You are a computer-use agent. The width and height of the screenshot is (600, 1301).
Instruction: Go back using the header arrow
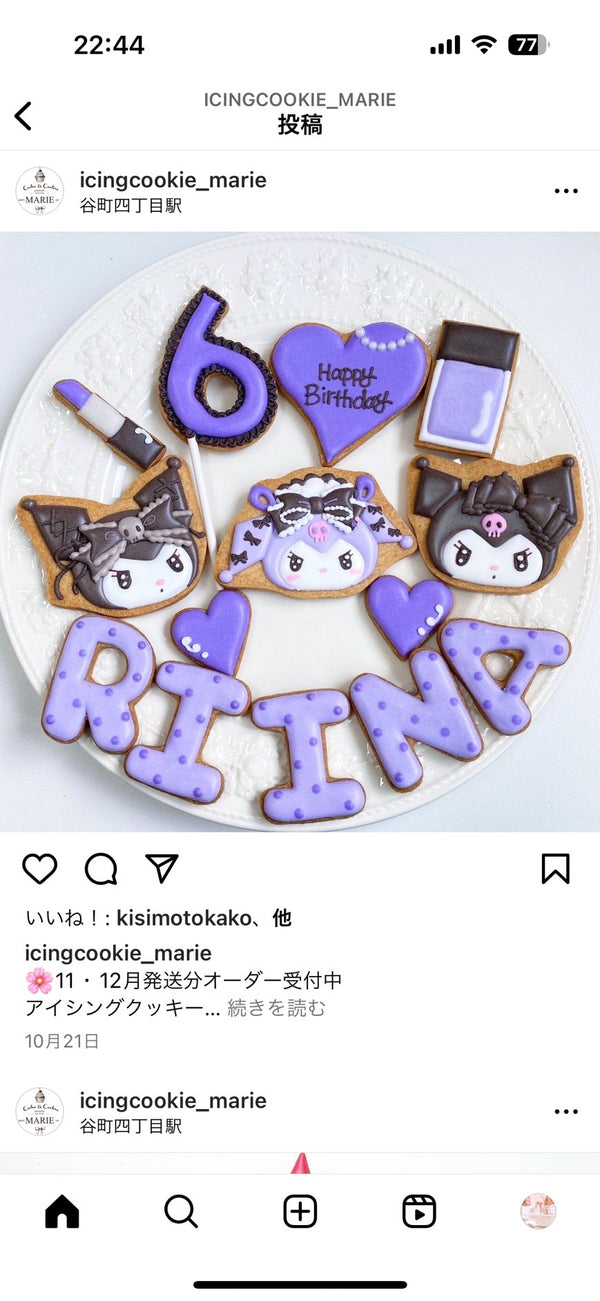(x=24, y=116)
